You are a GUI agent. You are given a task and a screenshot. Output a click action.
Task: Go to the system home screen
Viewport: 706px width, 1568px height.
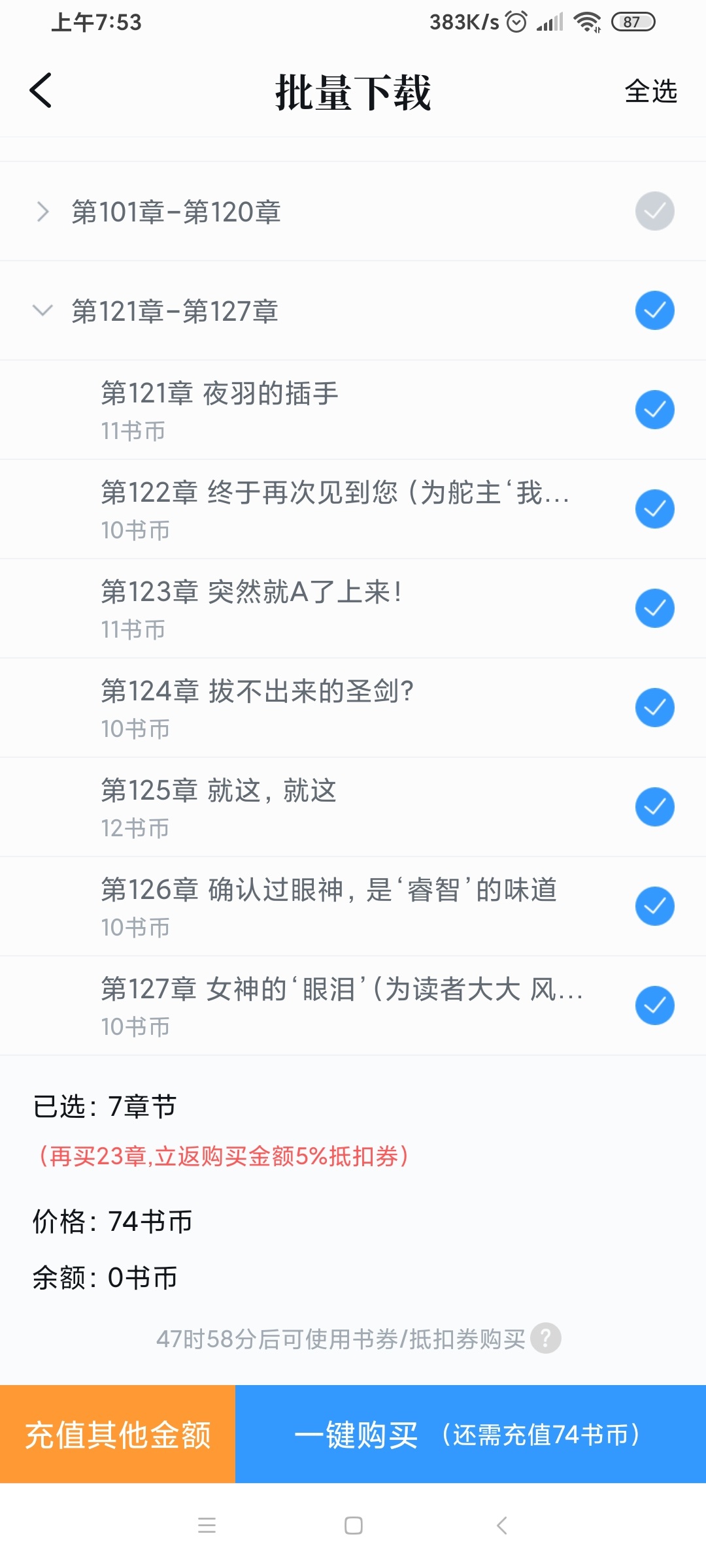(x=354, y=1526)
